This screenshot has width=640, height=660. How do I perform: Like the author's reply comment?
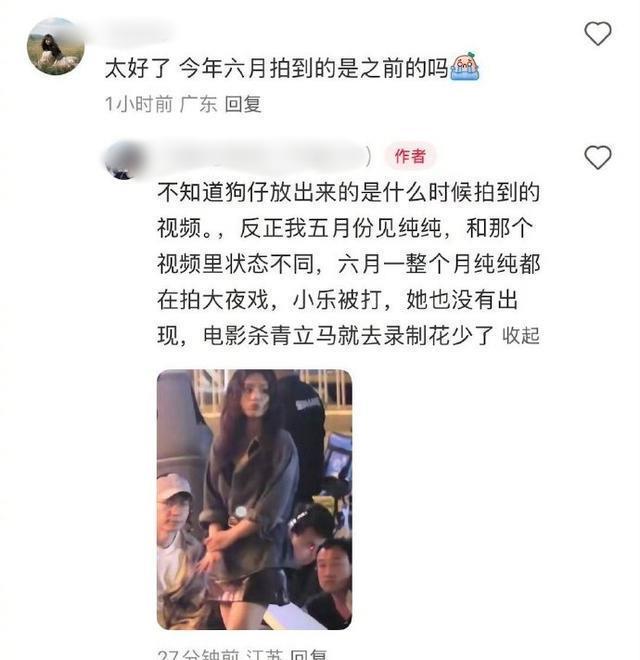coord(597,157)
